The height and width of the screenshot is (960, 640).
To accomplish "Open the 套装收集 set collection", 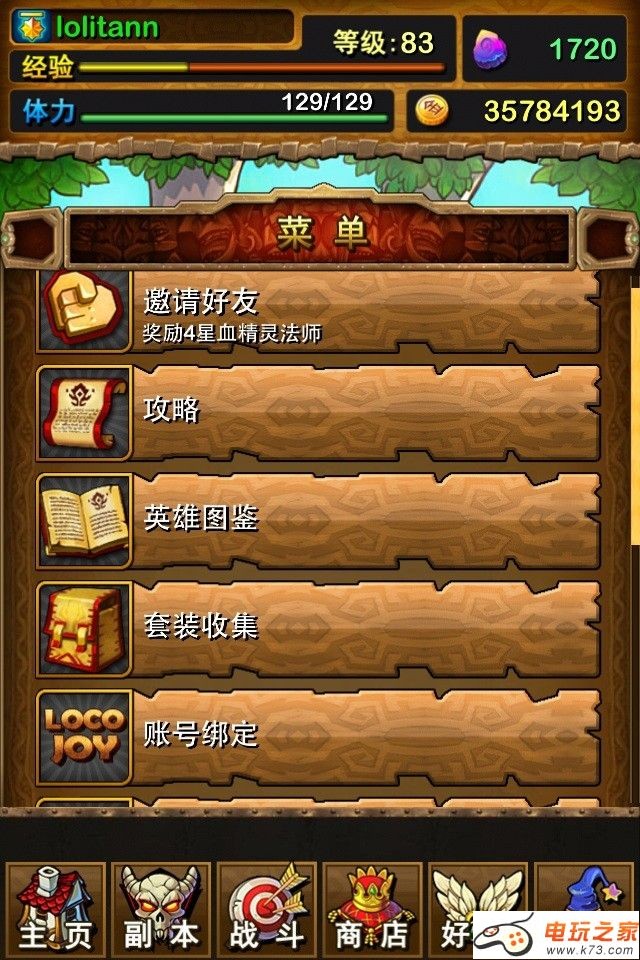I will coord(318,627).
